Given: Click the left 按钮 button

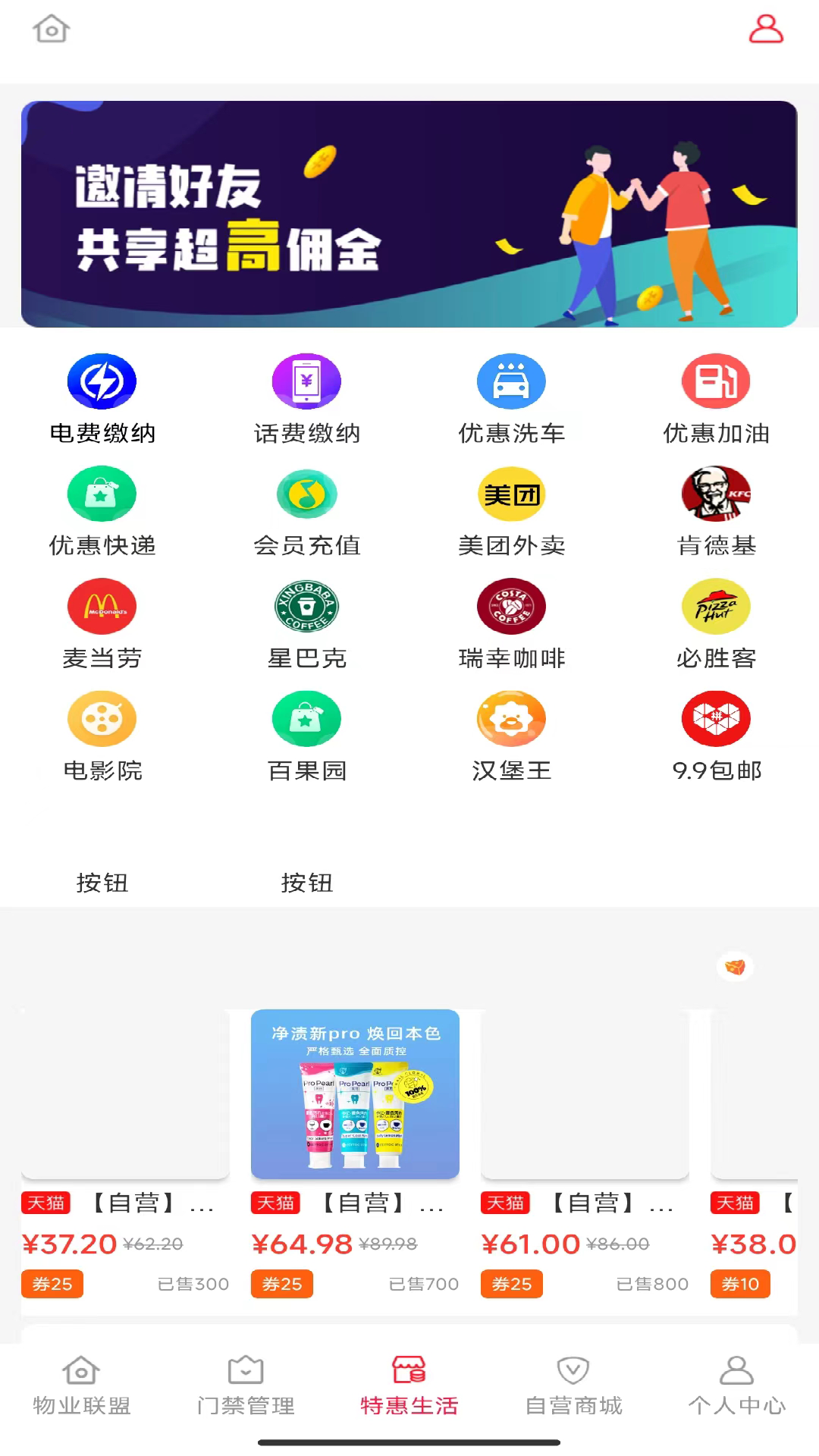Looking at the screenshot, I should (x=102, y=883).
